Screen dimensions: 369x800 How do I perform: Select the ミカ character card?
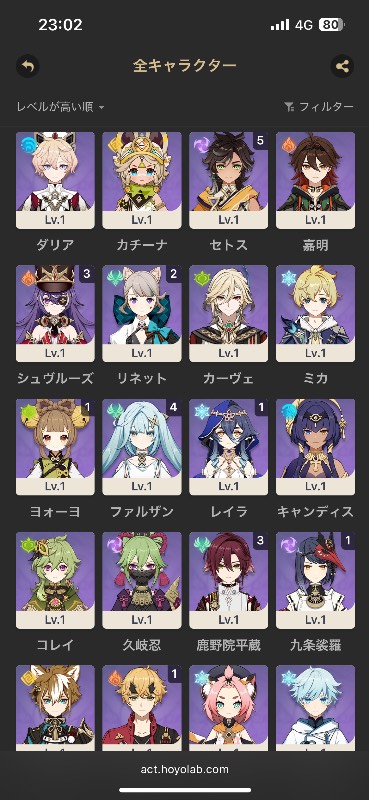[315, 313]
